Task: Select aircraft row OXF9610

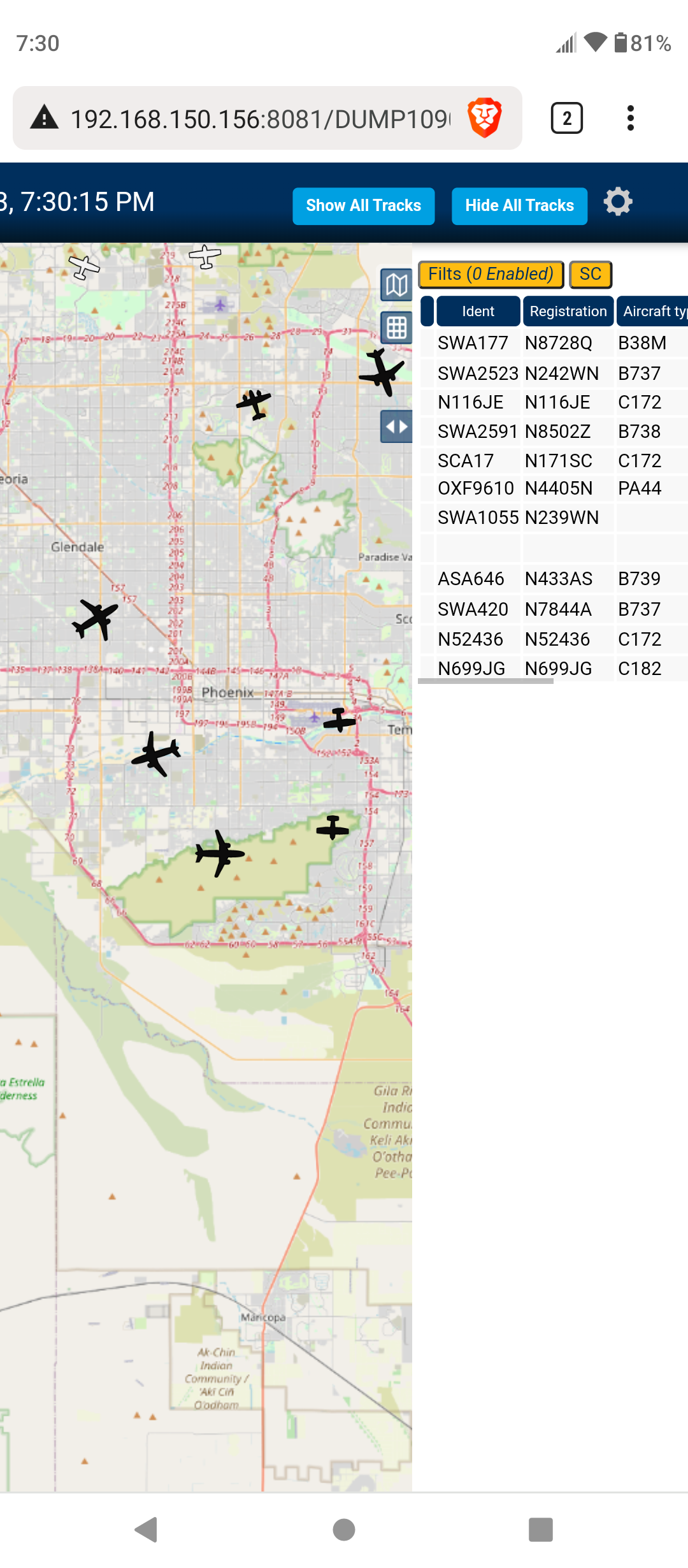Action: pos(554,488)
